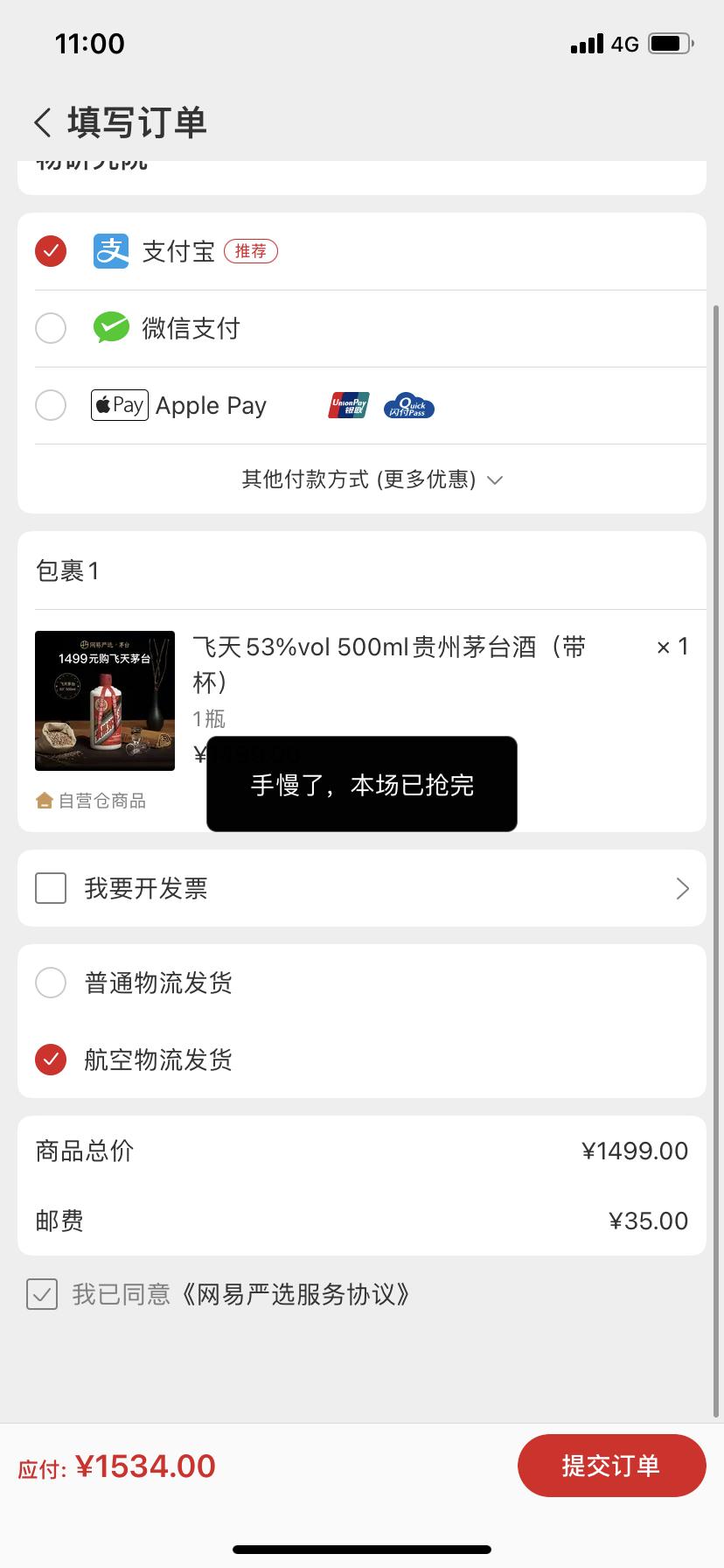Image resolution: width=724 pixels, height=1568 pixels.
Task: Select the 微信支付 radio button
Action: [50, 328]
